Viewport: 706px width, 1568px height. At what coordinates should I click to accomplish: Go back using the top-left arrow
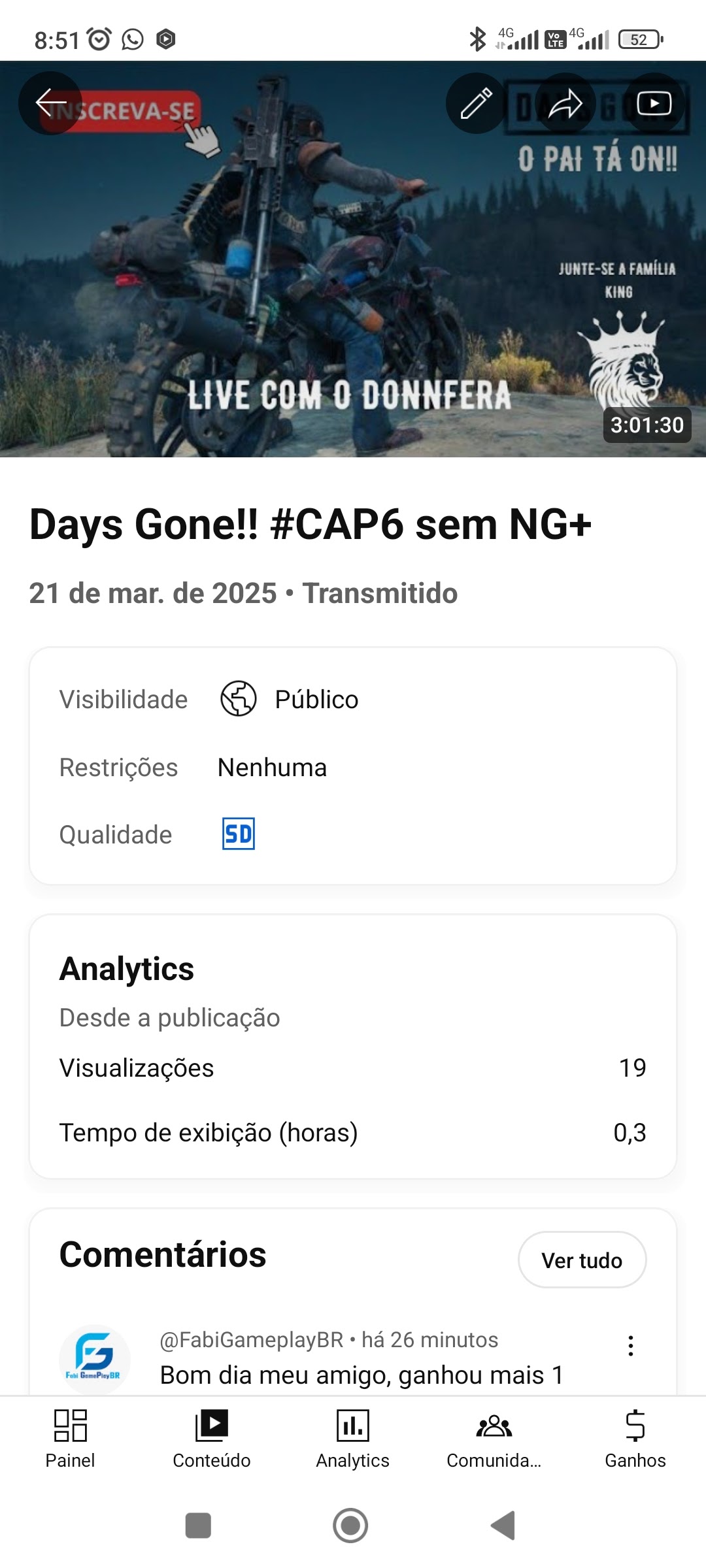coord(50,103)
